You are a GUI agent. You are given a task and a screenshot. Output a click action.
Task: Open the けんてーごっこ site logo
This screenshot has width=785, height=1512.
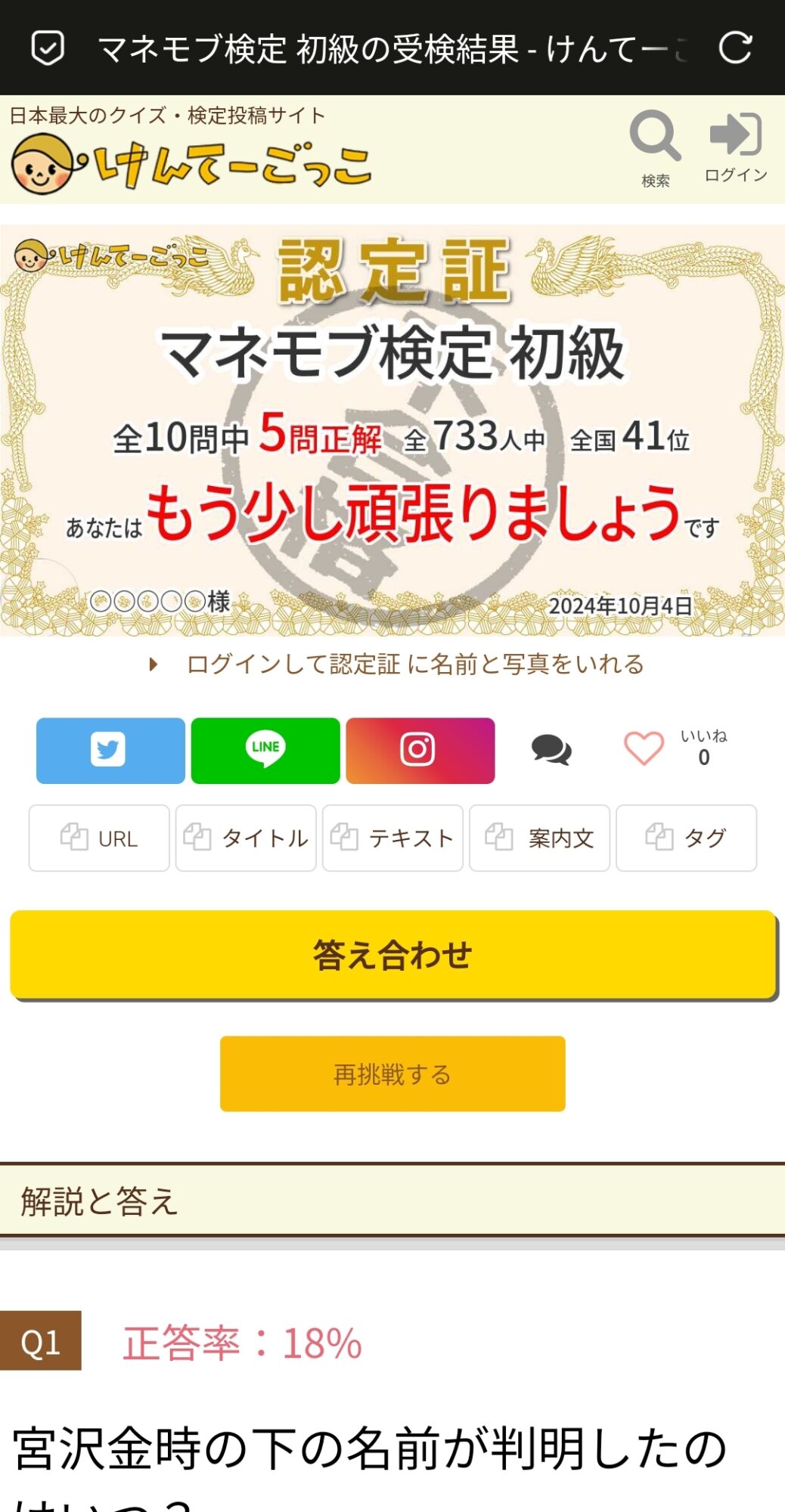coord(191,163)
